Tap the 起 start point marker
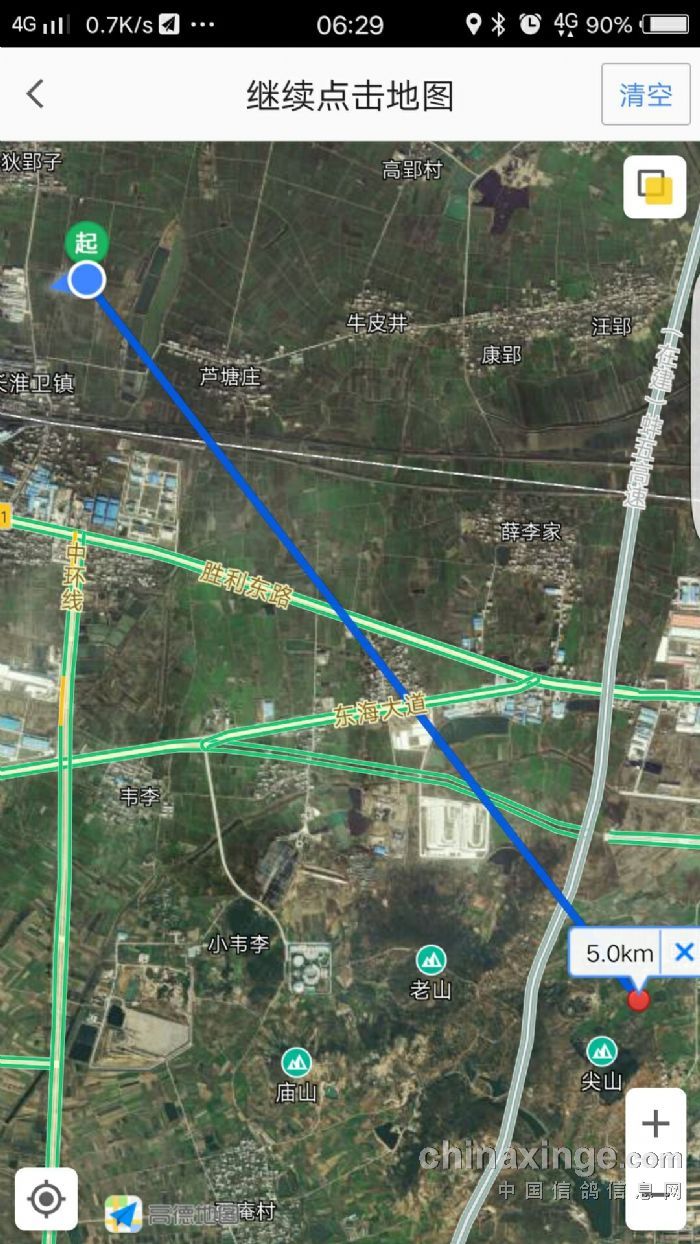Image resolution: width=700 pixels, height=1244 pixels. pyautogui.click(x=88, y=243)
